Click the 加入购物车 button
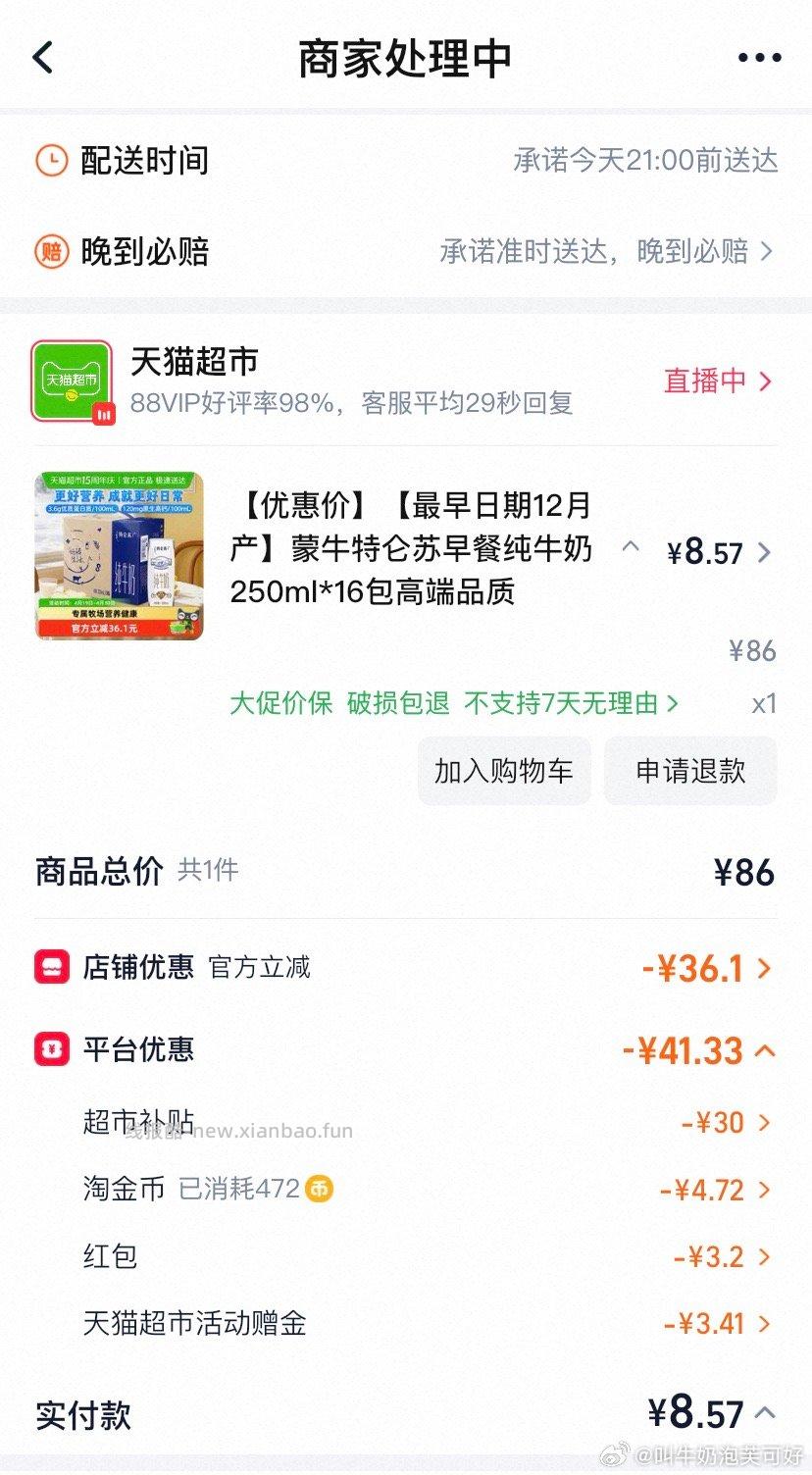812x1475 pixels. pos(504,772)
